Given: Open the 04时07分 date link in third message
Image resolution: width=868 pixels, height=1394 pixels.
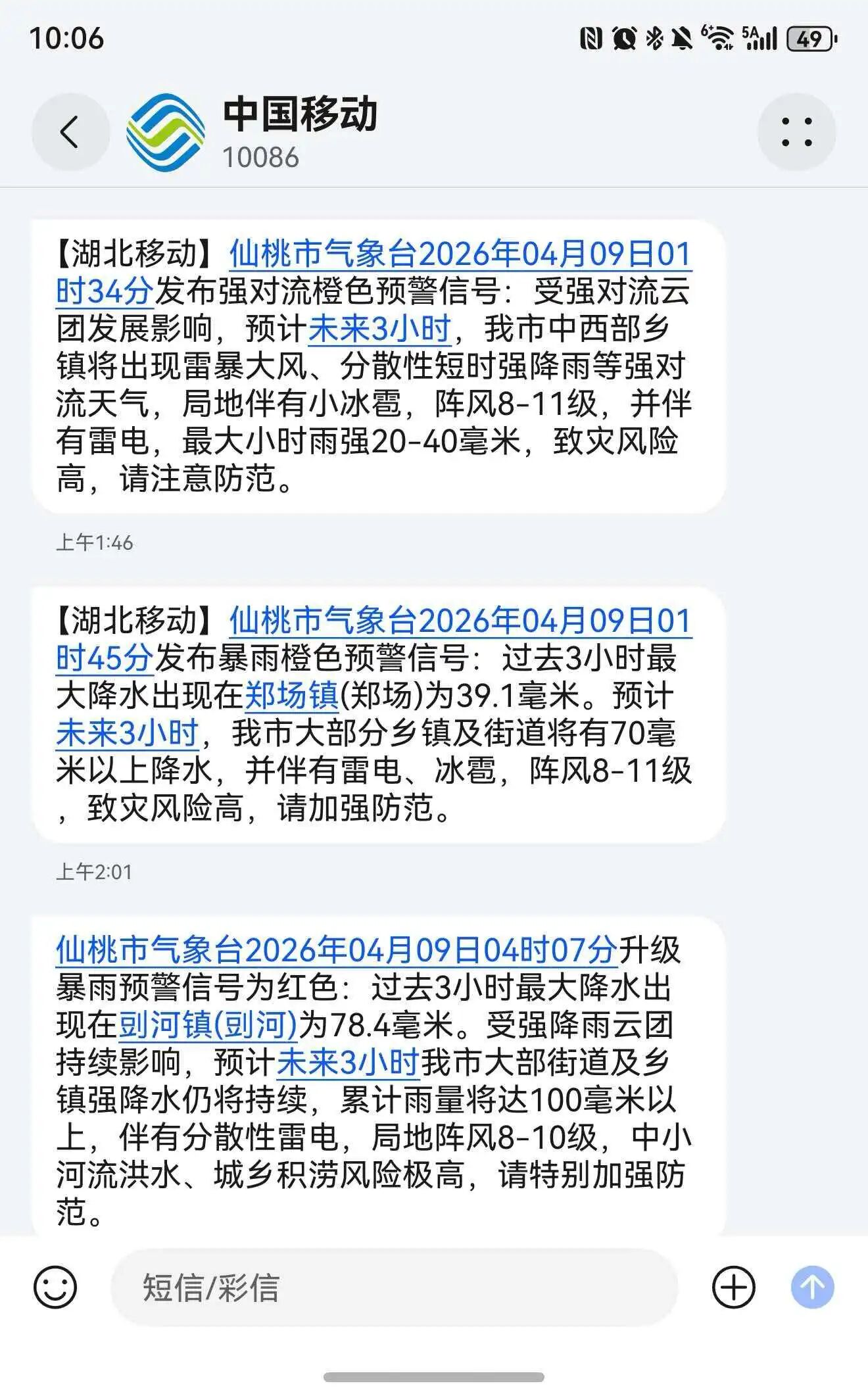Looking at the screenshot, I should pyautogui.click(x=336, y=950).
